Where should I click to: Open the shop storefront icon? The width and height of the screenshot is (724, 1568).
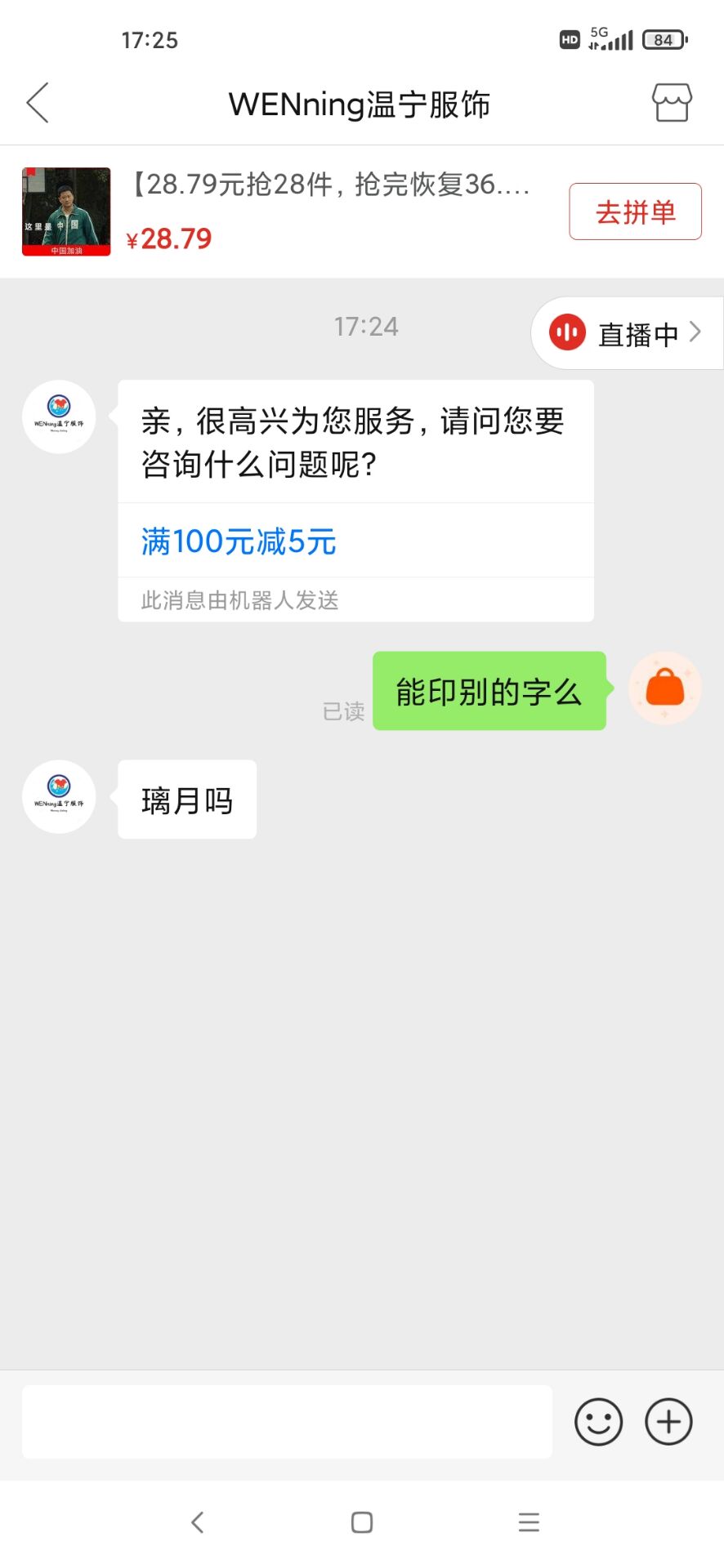tap(672, 103)
